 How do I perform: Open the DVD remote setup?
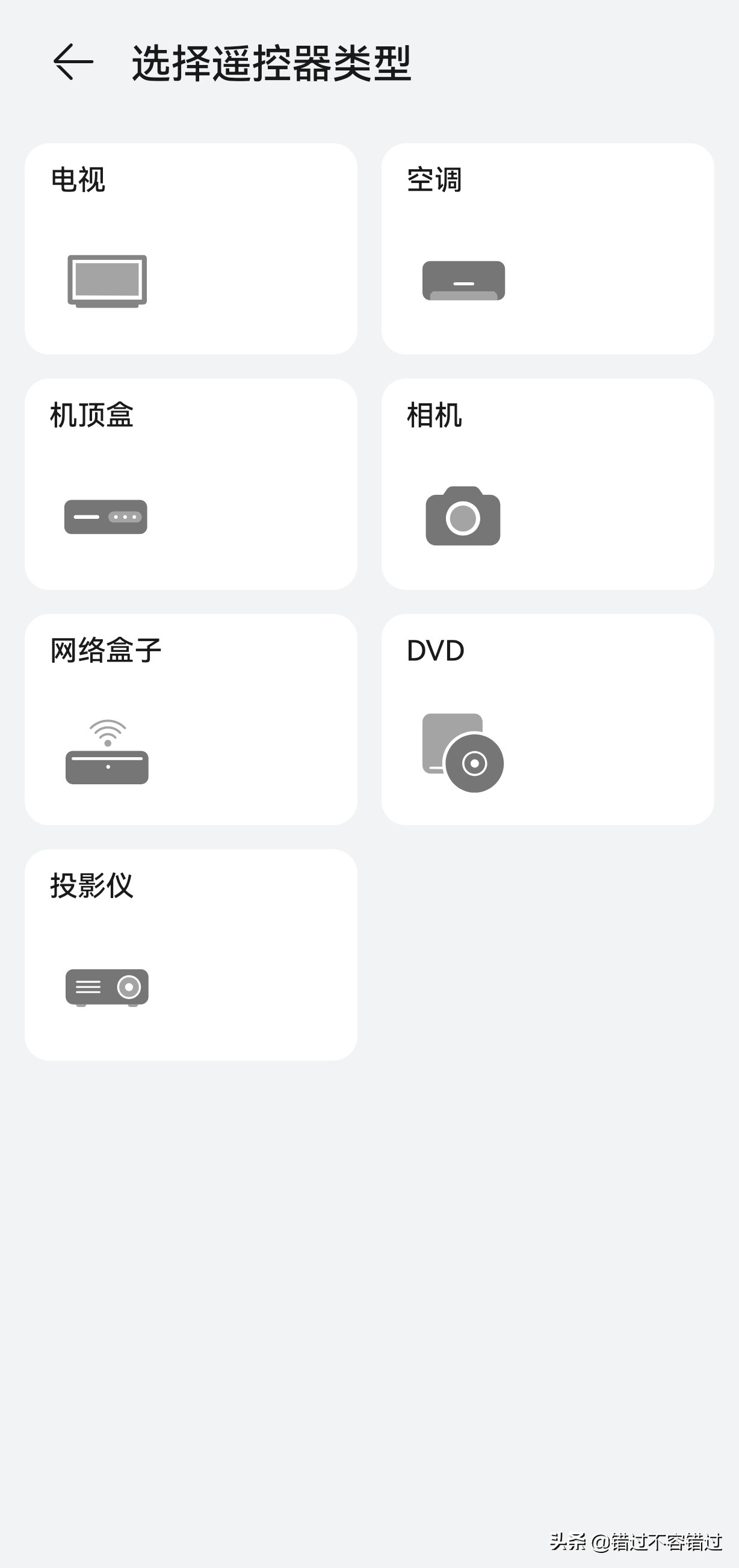tap(548, 719)
